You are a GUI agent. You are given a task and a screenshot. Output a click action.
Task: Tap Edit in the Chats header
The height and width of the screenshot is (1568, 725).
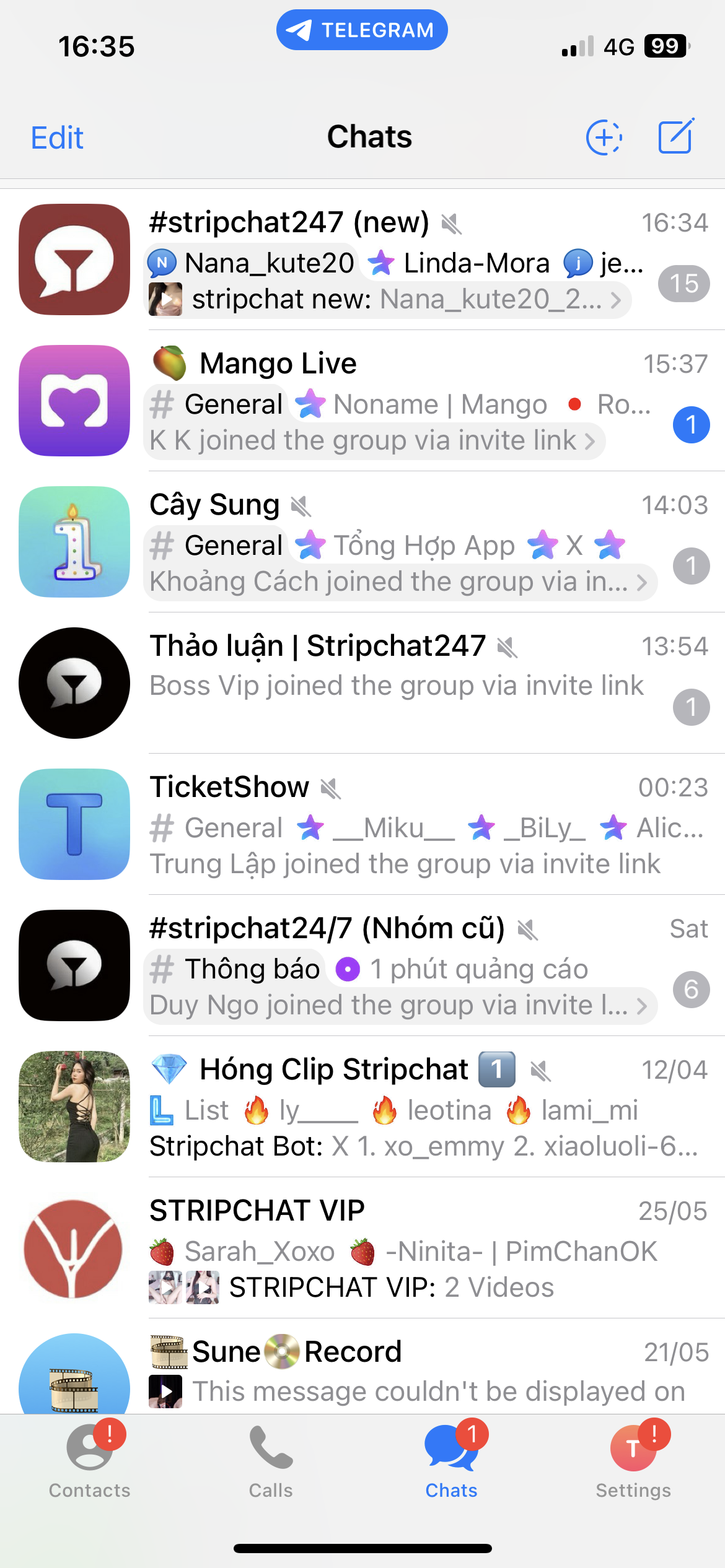[57, 137]
